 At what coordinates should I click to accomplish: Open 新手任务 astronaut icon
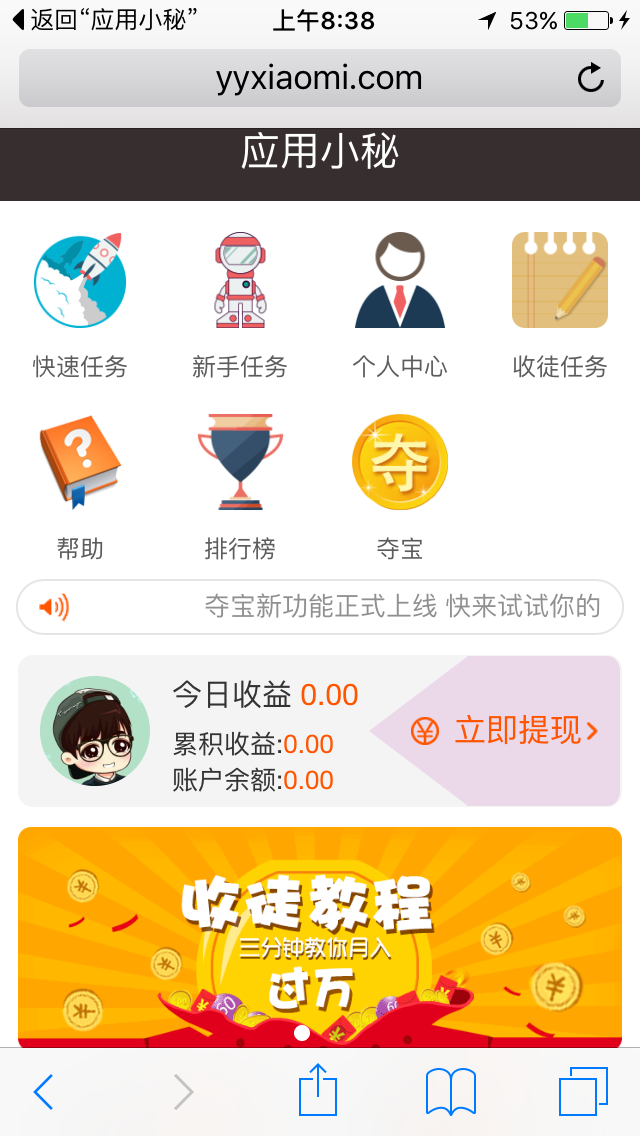240,281
